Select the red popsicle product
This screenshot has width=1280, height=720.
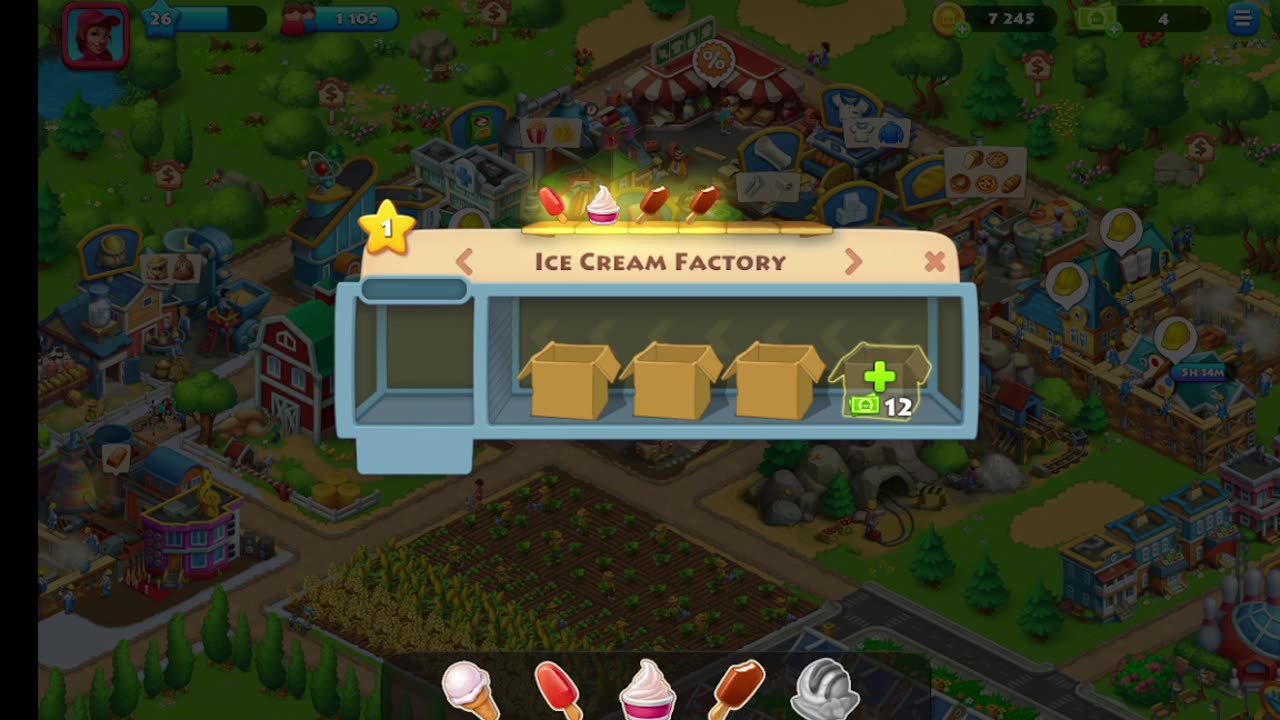pos(558,691)
